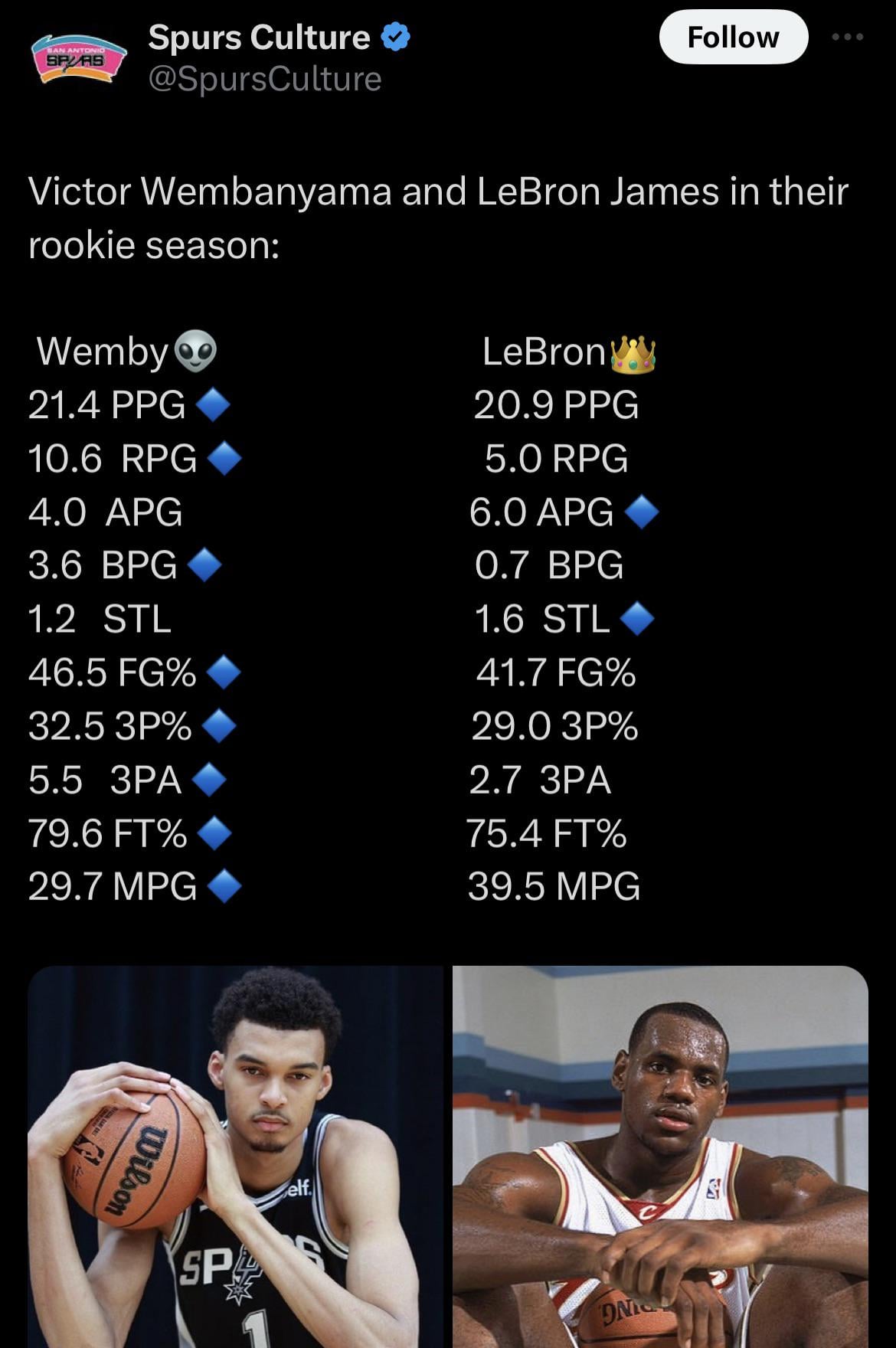Open the @SpursCulture profile handle
This screenshot has height=1348, width=896.
264,79
